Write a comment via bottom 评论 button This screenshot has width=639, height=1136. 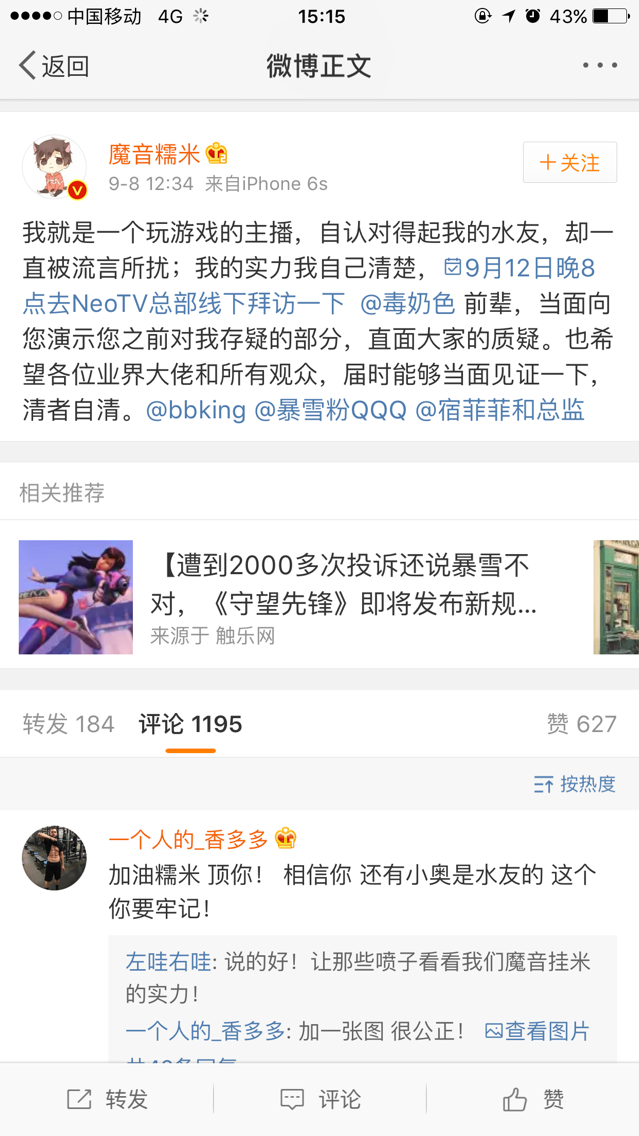(x=320, y=1100)
